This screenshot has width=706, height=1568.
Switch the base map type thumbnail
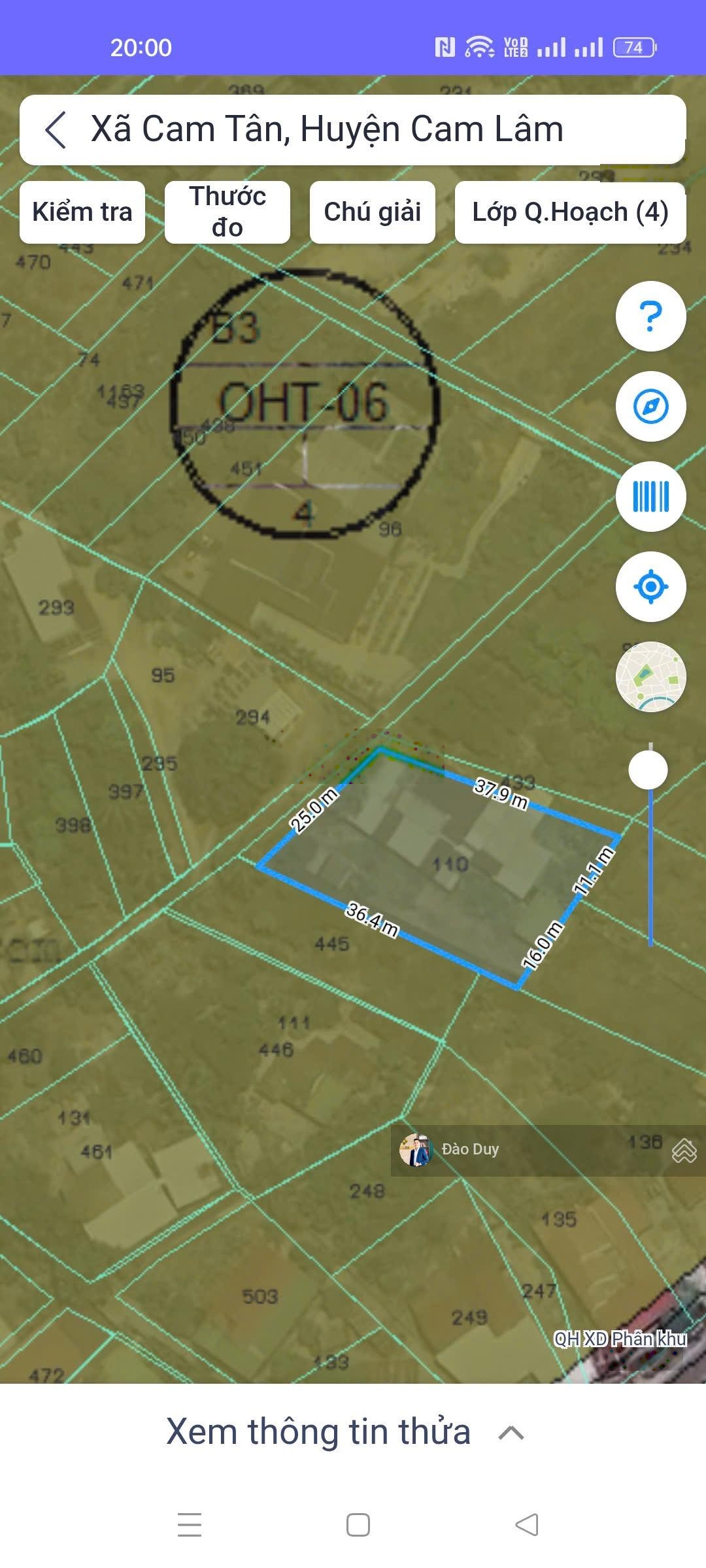650,677
